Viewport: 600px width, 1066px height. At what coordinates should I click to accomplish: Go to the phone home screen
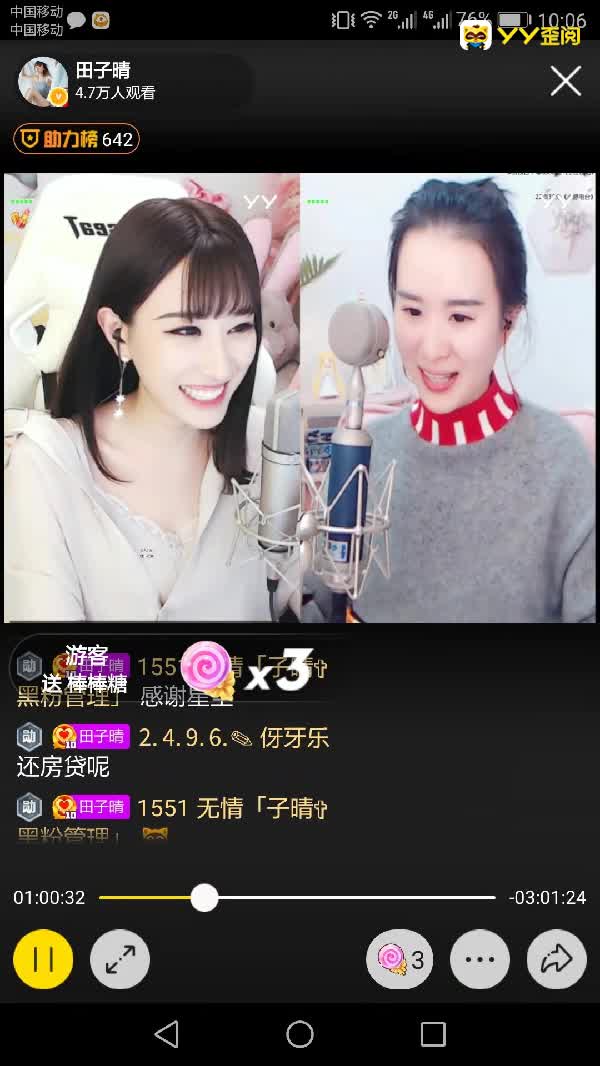point(300,1034)
